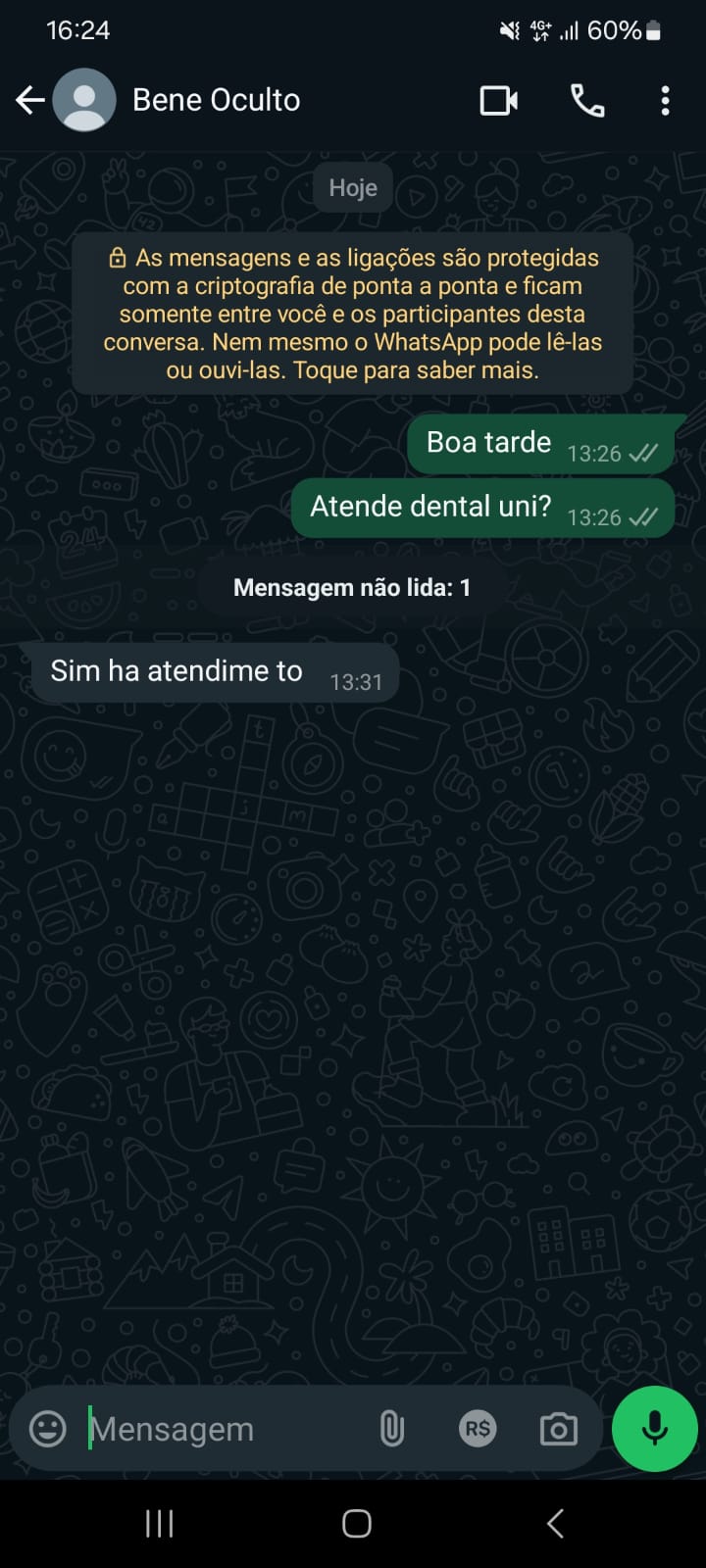Attach a file with the paperclip

391,1429
